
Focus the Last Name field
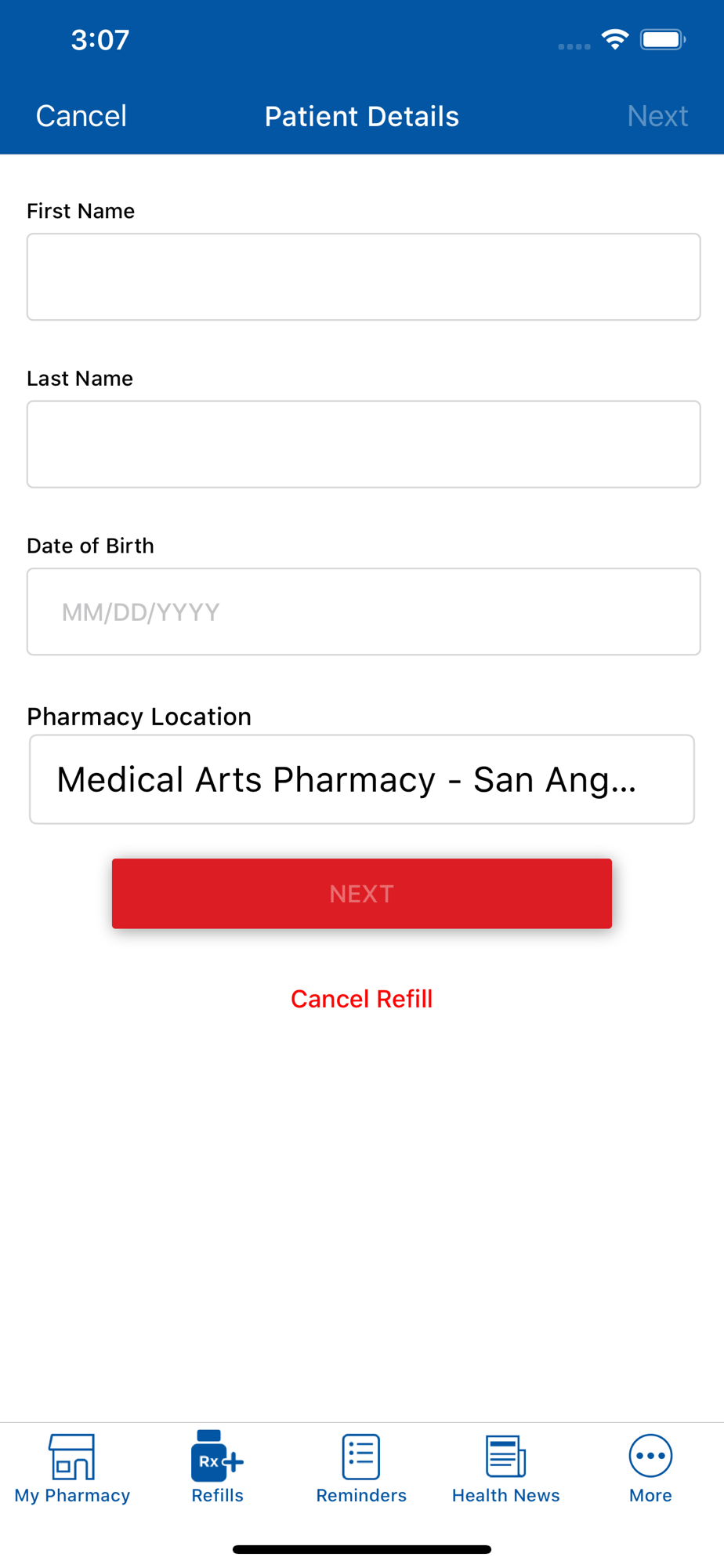(x=364, y=445)
